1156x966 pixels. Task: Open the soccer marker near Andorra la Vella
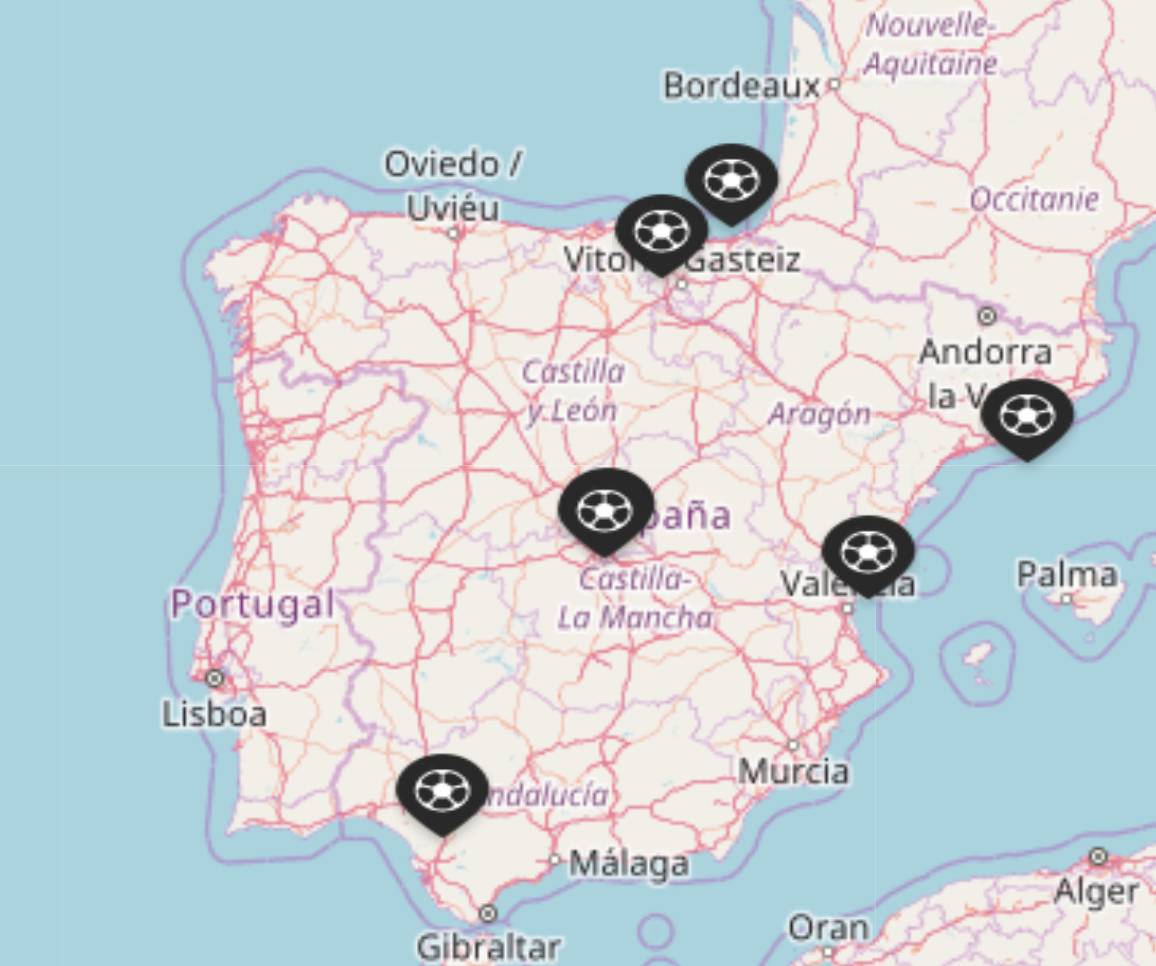[x=1027, y=416]
